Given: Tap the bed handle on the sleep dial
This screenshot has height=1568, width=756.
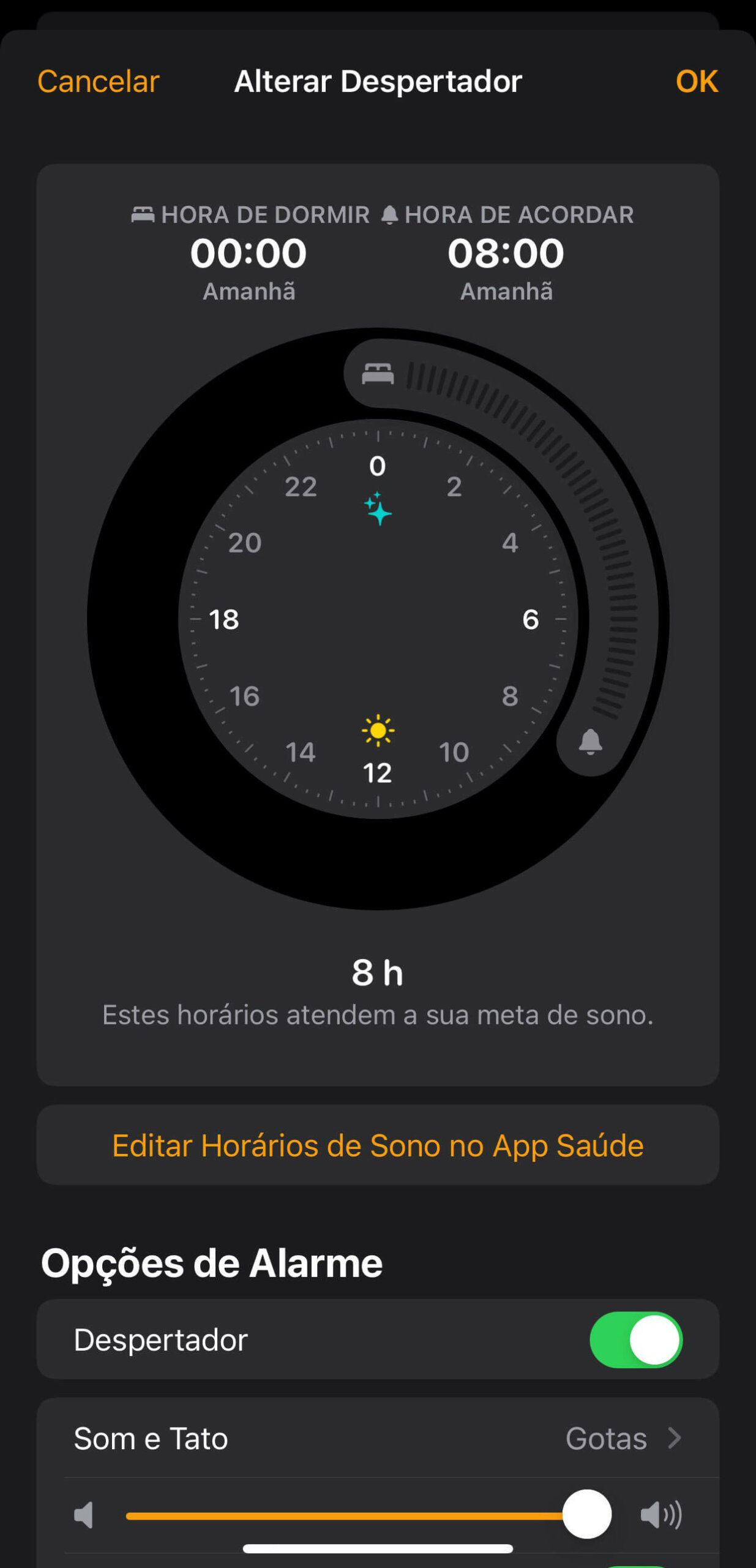Looking at the screenshot, I should click(x=378, y=373).
